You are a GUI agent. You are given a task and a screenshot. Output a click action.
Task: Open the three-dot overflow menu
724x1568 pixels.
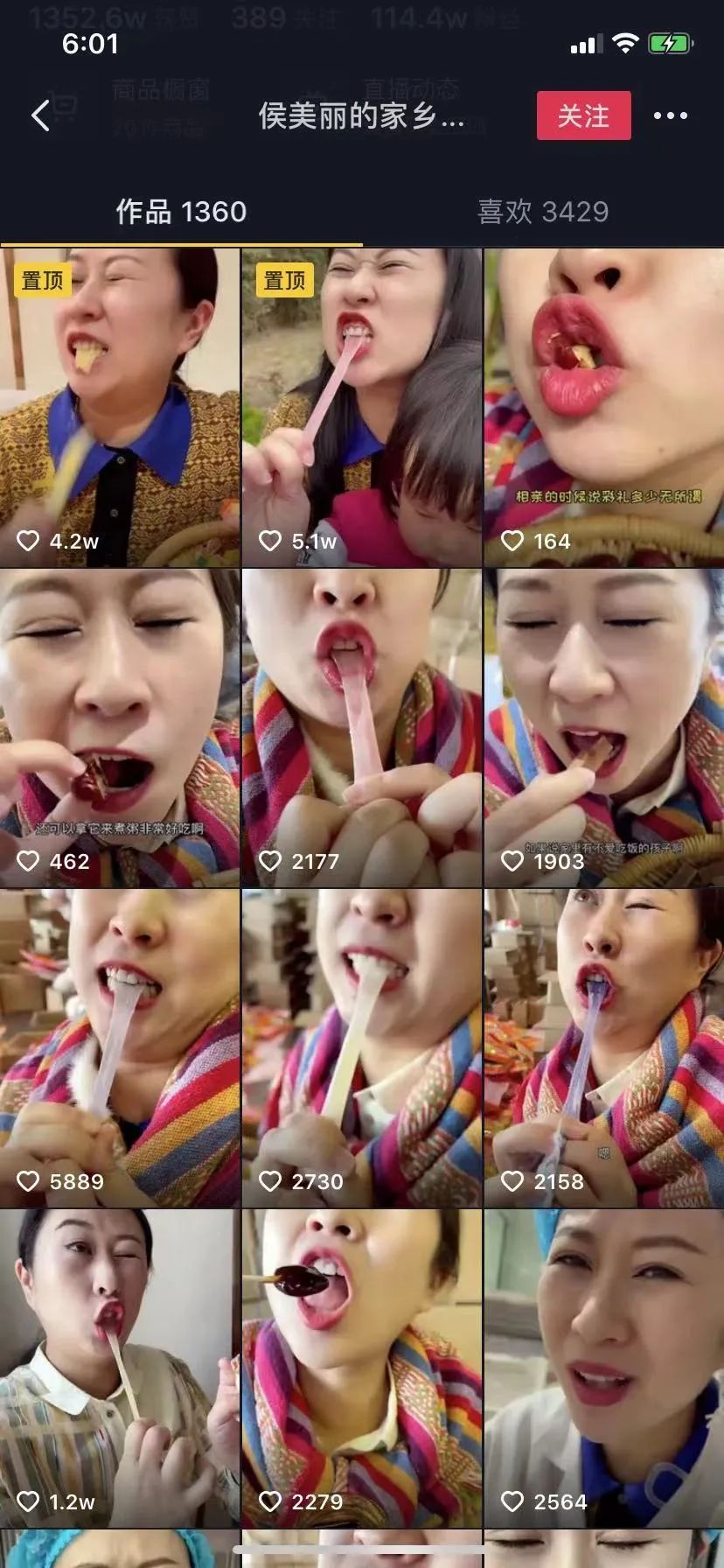coord(670,115)
